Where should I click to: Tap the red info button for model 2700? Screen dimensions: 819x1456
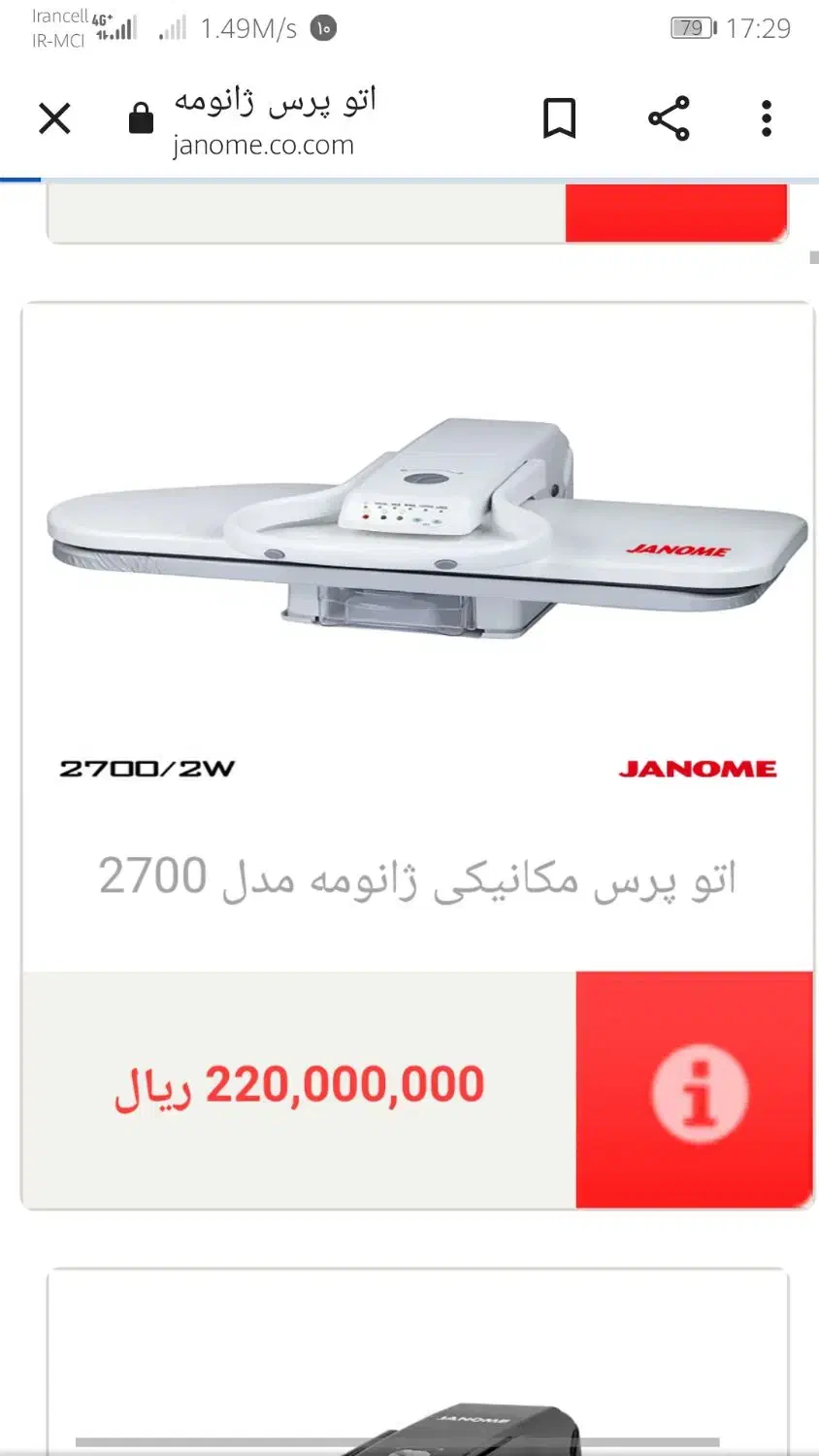(x=695, y=1090)
